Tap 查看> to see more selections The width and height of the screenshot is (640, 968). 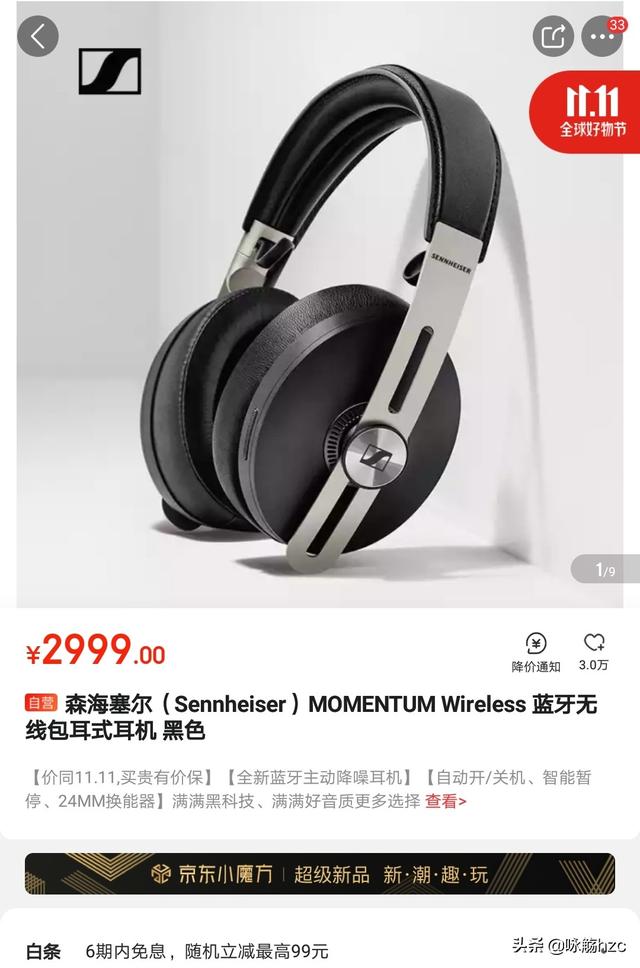click(446, 801)
